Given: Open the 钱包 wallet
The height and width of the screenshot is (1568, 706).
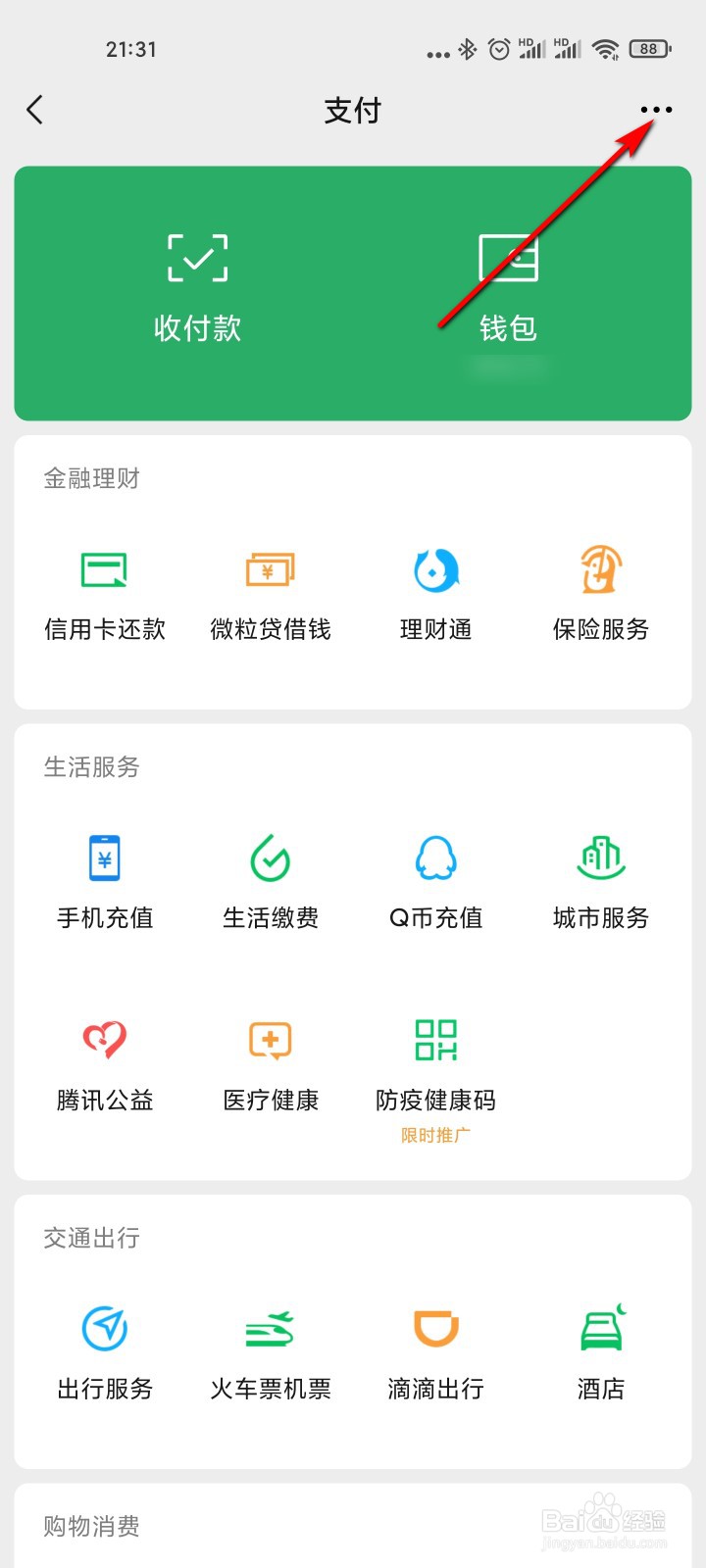Looking at the screenshot, I should coord(509,284).
